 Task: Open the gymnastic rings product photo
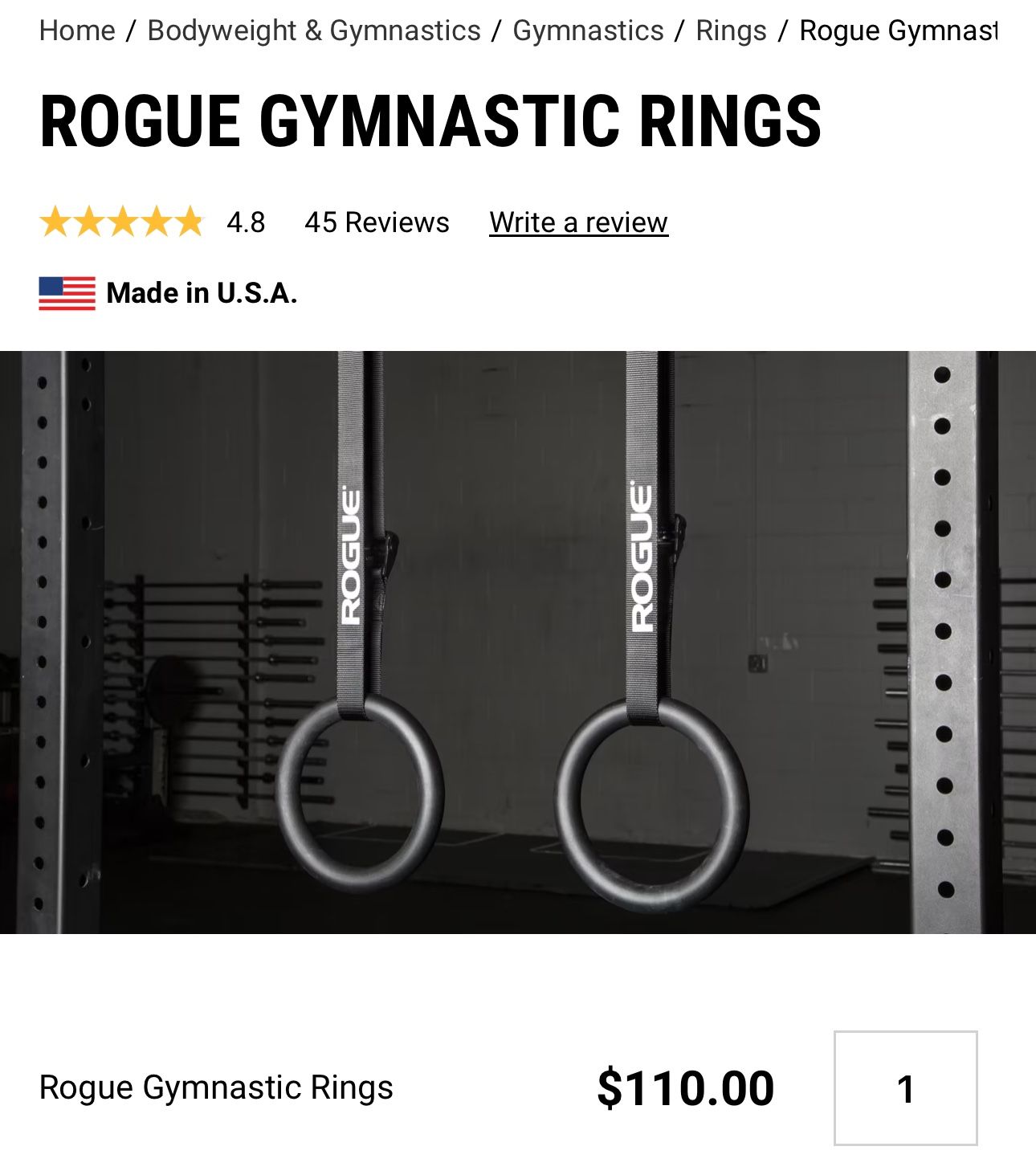click(x=518, y=642)
